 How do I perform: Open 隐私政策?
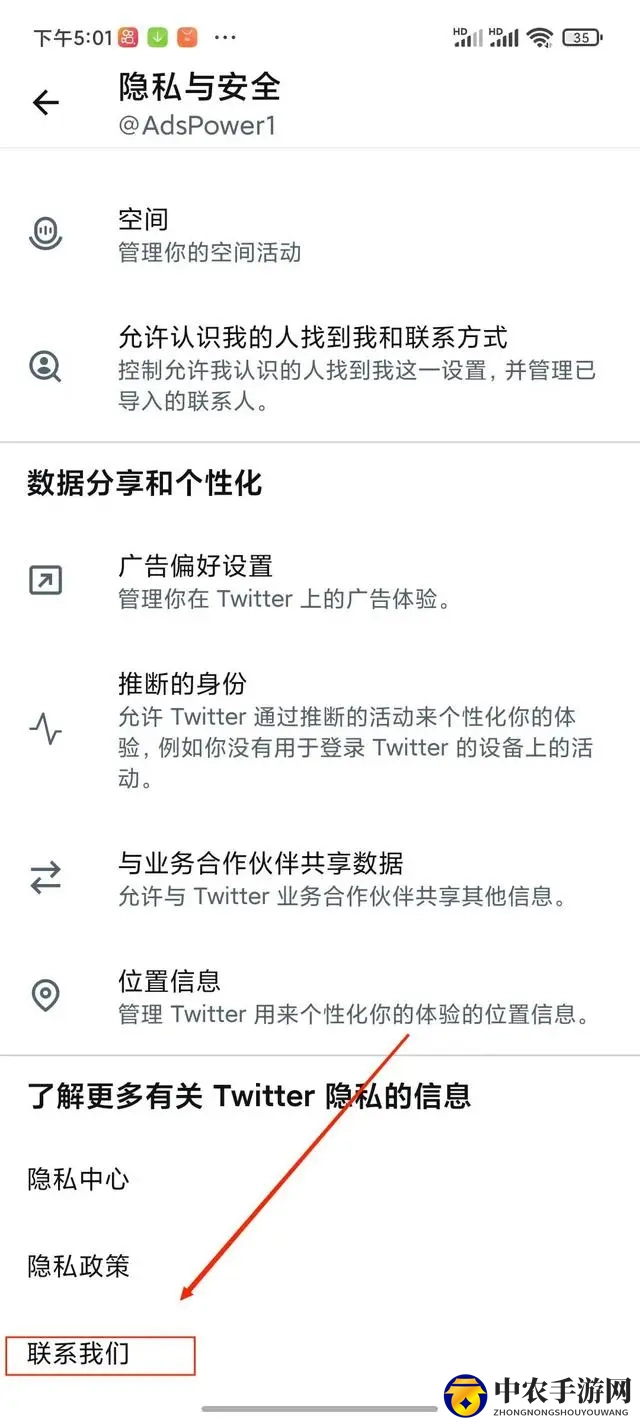[78, 1267]
